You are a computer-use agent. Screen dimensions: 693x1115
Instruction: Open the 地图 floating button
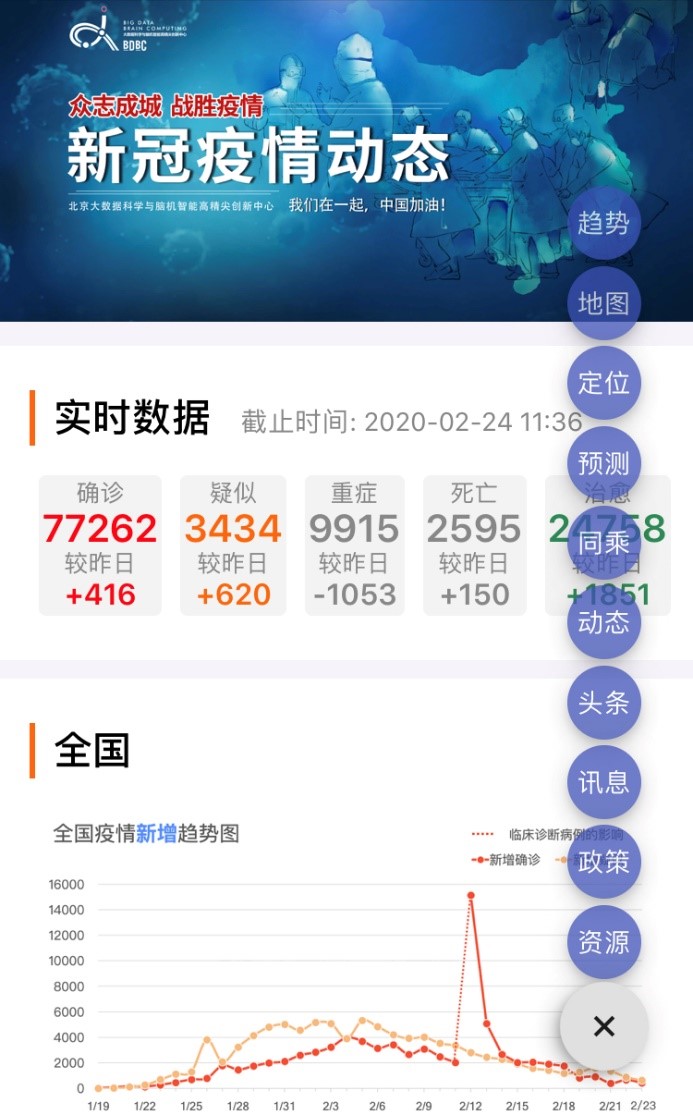click(x=604, y=302)
